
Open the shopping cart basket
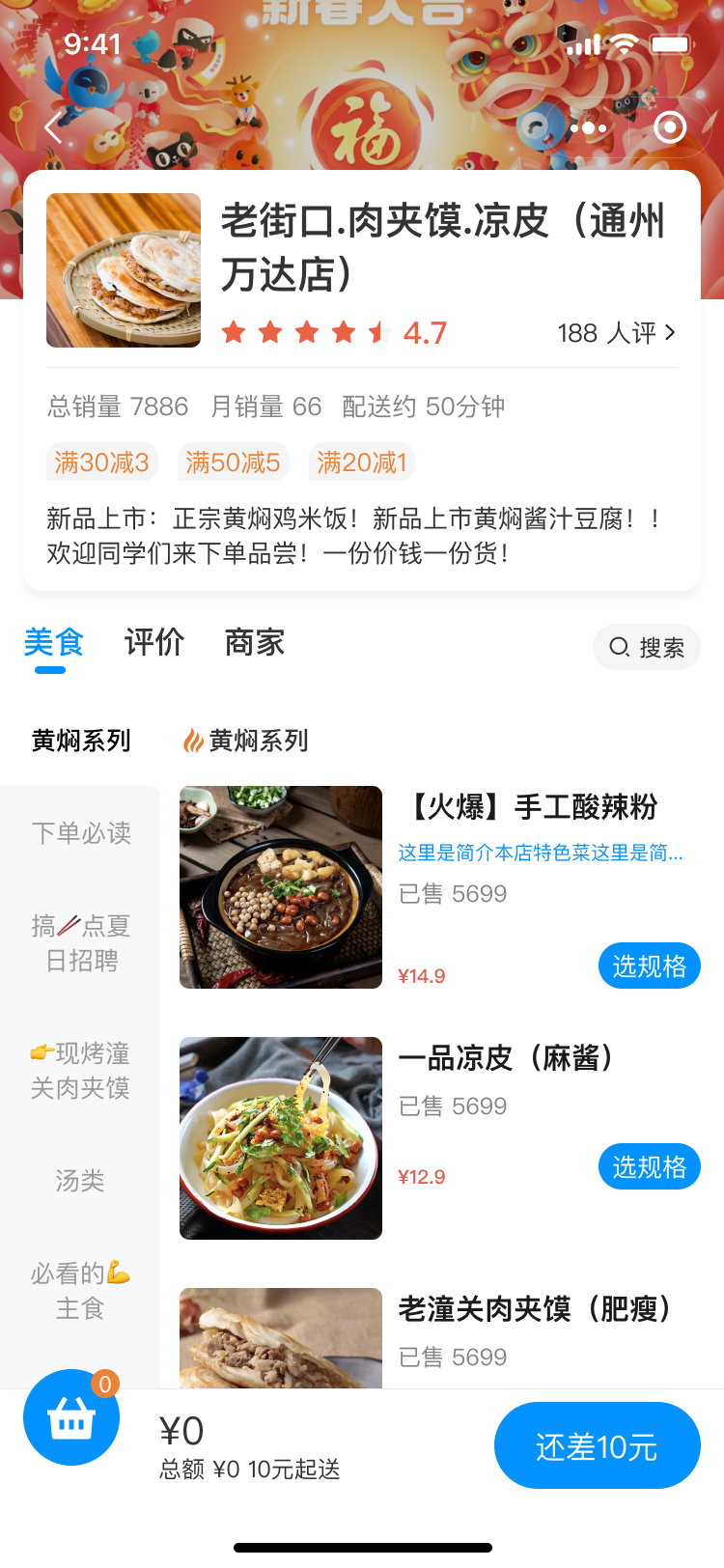coord(71,1417)
